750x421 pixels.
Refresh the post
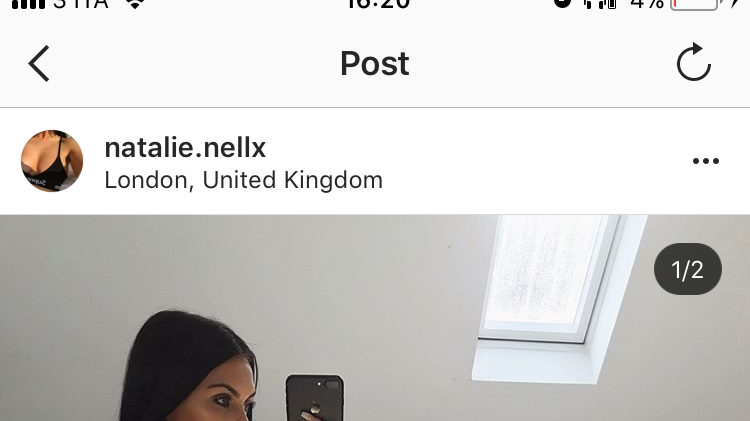693,65
